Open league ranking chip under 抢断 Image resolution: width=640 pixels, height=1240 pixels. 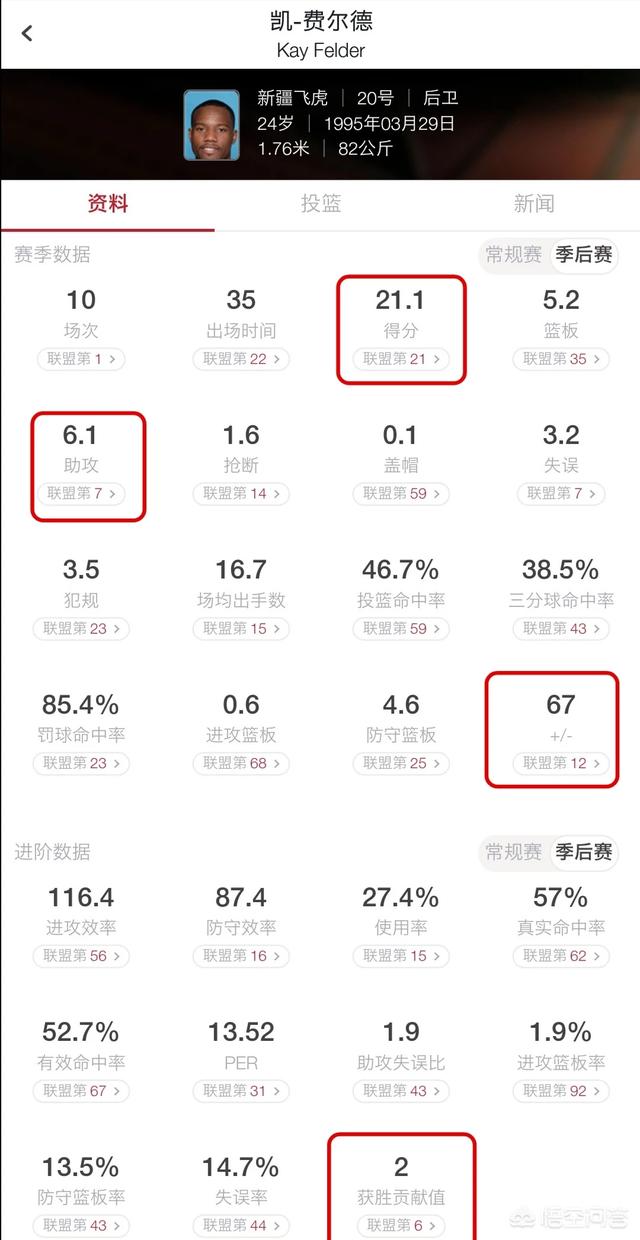coord(241,493)
